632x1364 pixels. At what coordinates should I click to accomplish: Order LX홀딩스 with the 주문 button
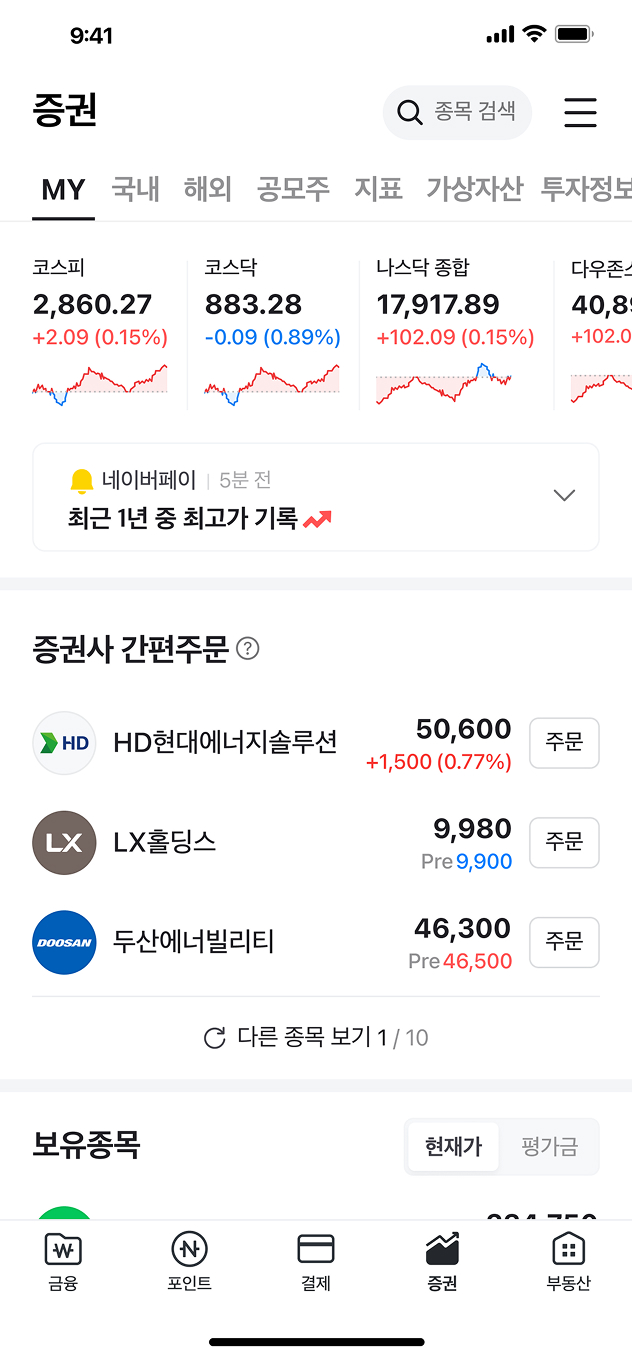(x=564, y=843)
